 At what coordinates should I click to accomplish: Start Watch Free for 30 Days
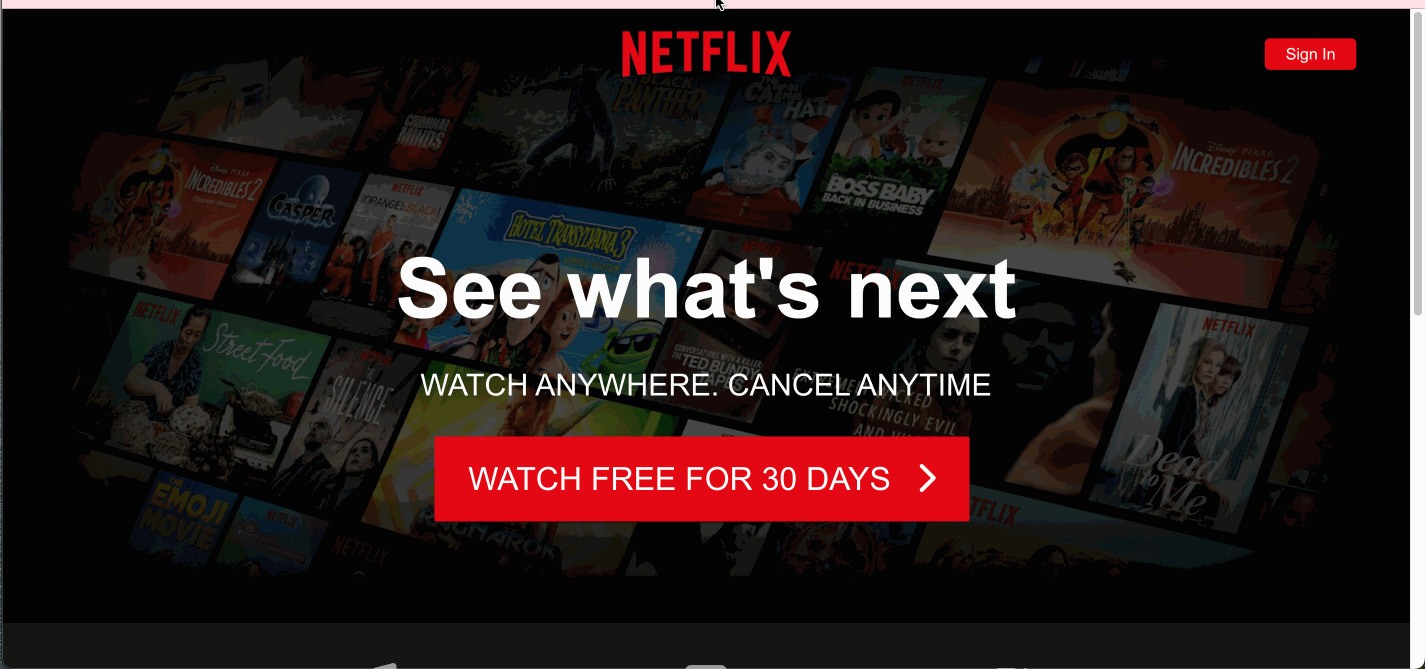point(701,479)
